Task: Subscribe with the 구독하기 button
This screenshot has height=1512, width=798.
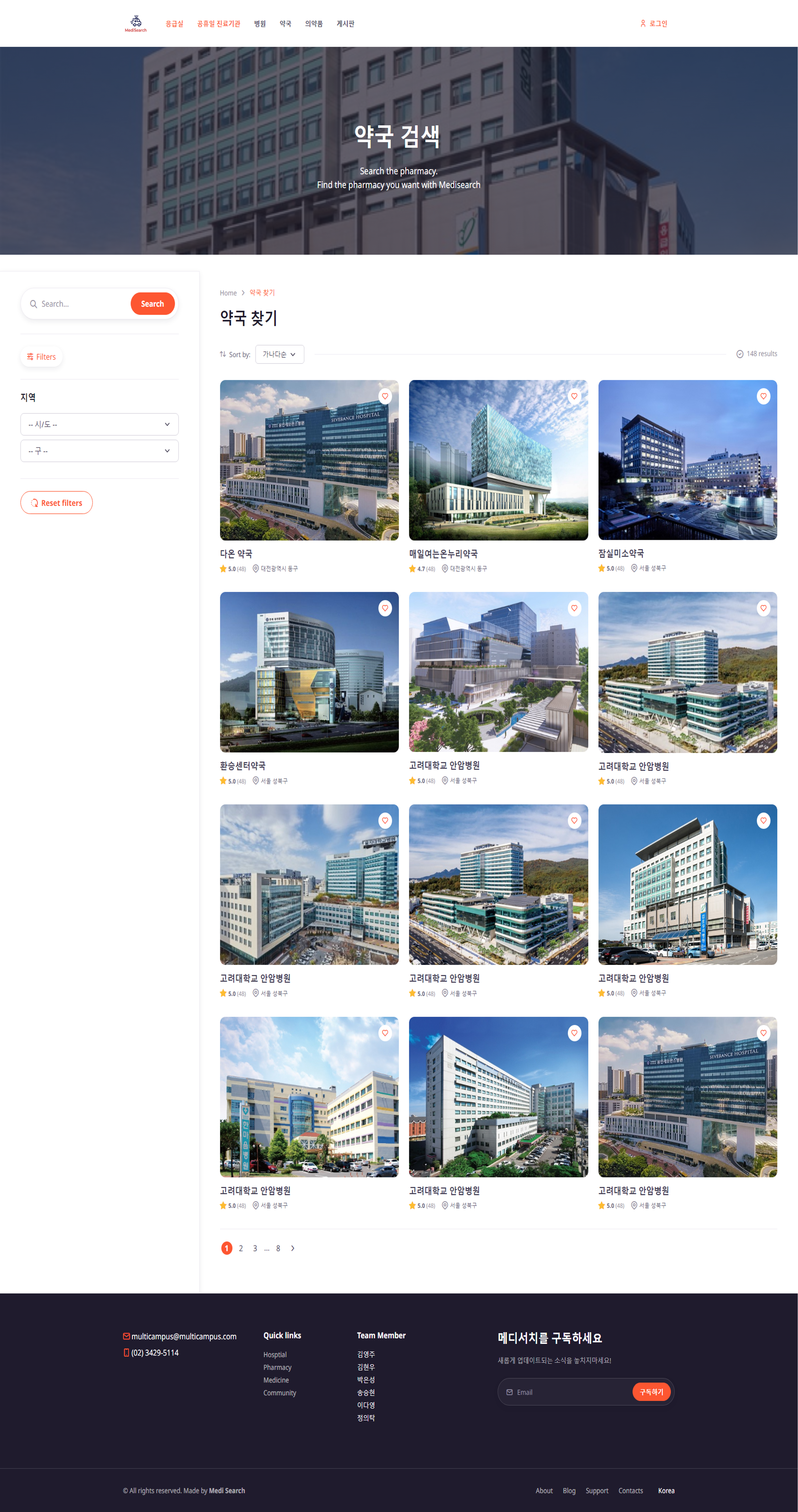Action: (651, 1392)
